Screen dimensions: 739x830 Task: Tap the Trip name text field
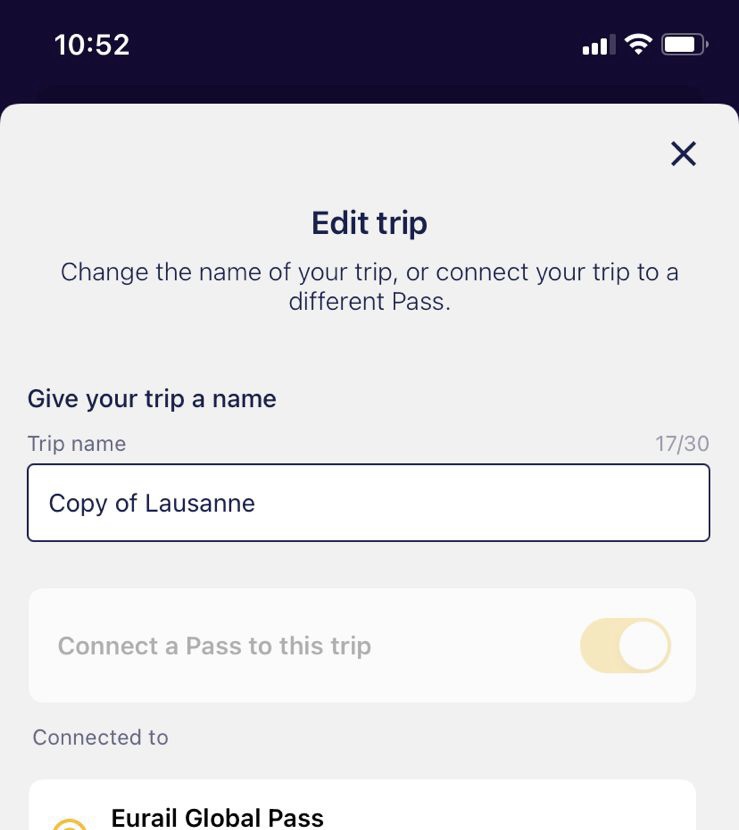point(368,502)
